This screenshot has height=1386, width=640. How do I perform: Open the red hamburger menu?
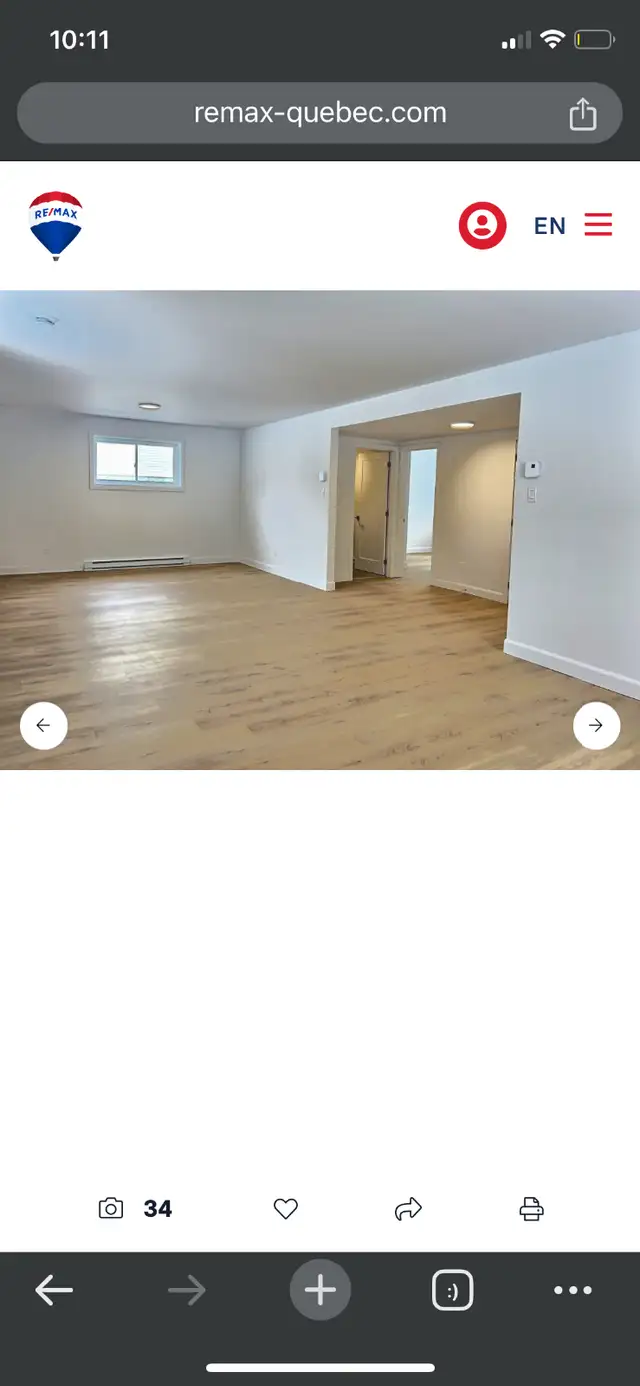[x=598, y=224]
